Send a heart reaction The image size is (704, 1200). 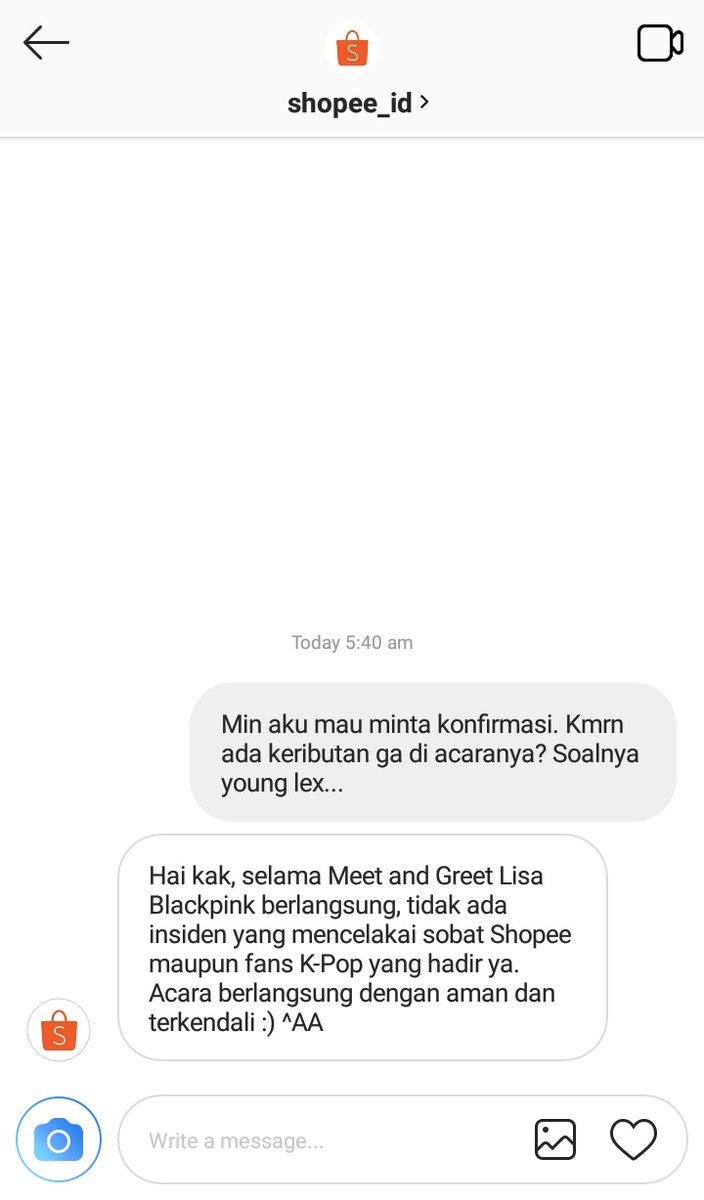[x=633, y=1139]
